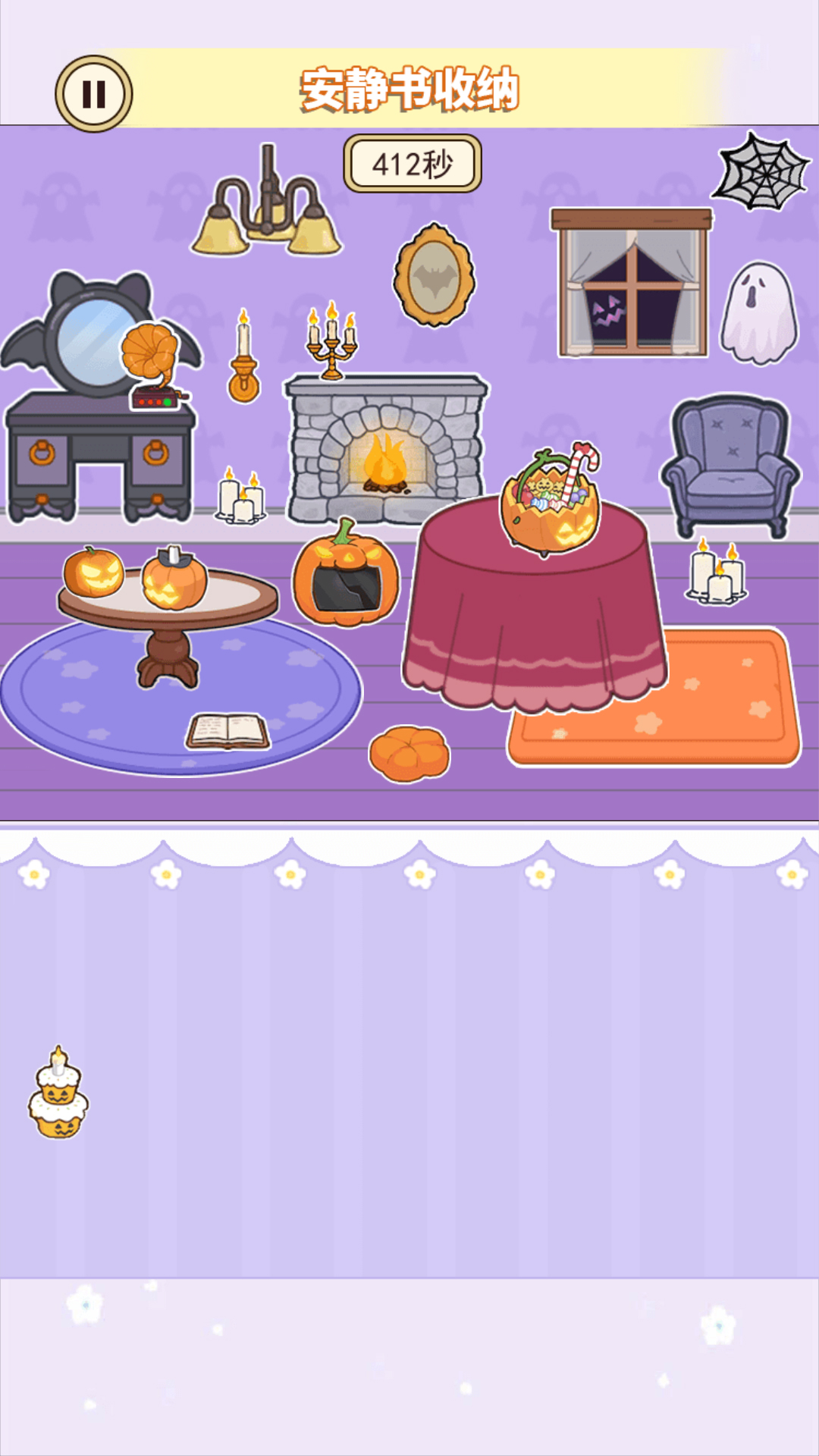The image size is (819, 1456).
Task: Select the pumpkin cake item in the tray
Action: pyautogui.click(x=58, y=1093)
